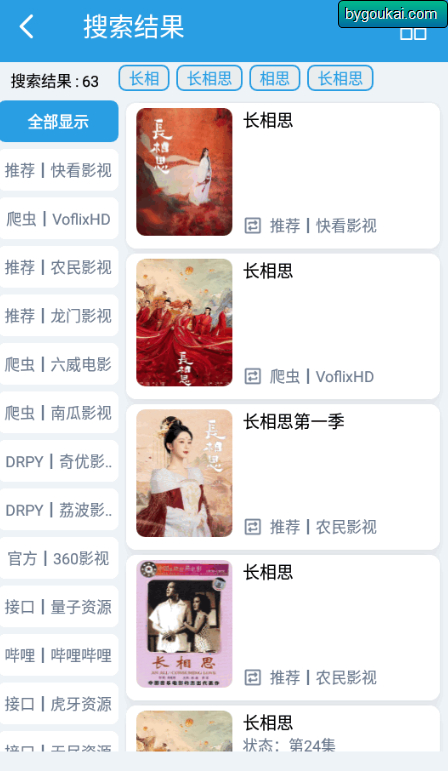
Task: Switch layout with the grid icon
Action: click(x=413, y=32)
